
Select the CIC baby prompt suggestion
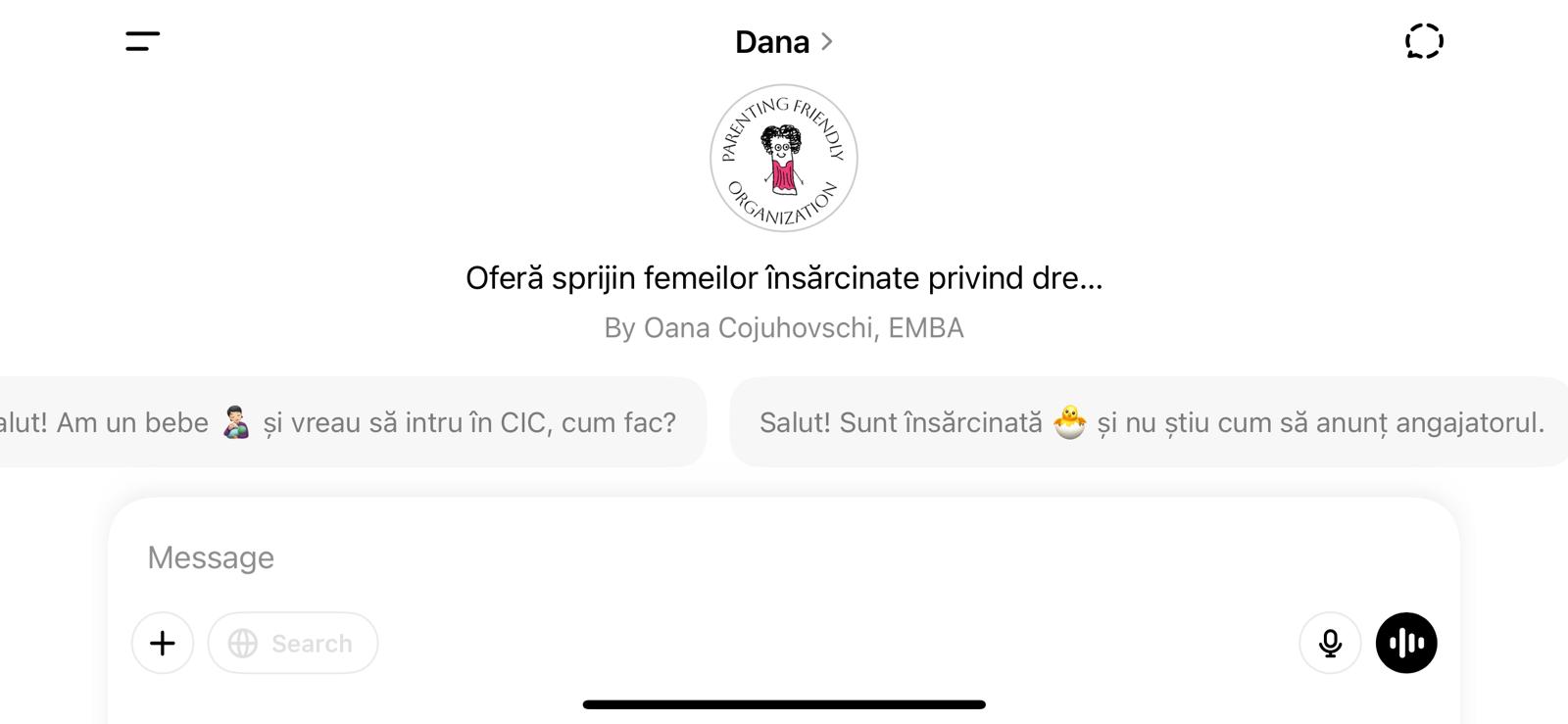(343, 422)
